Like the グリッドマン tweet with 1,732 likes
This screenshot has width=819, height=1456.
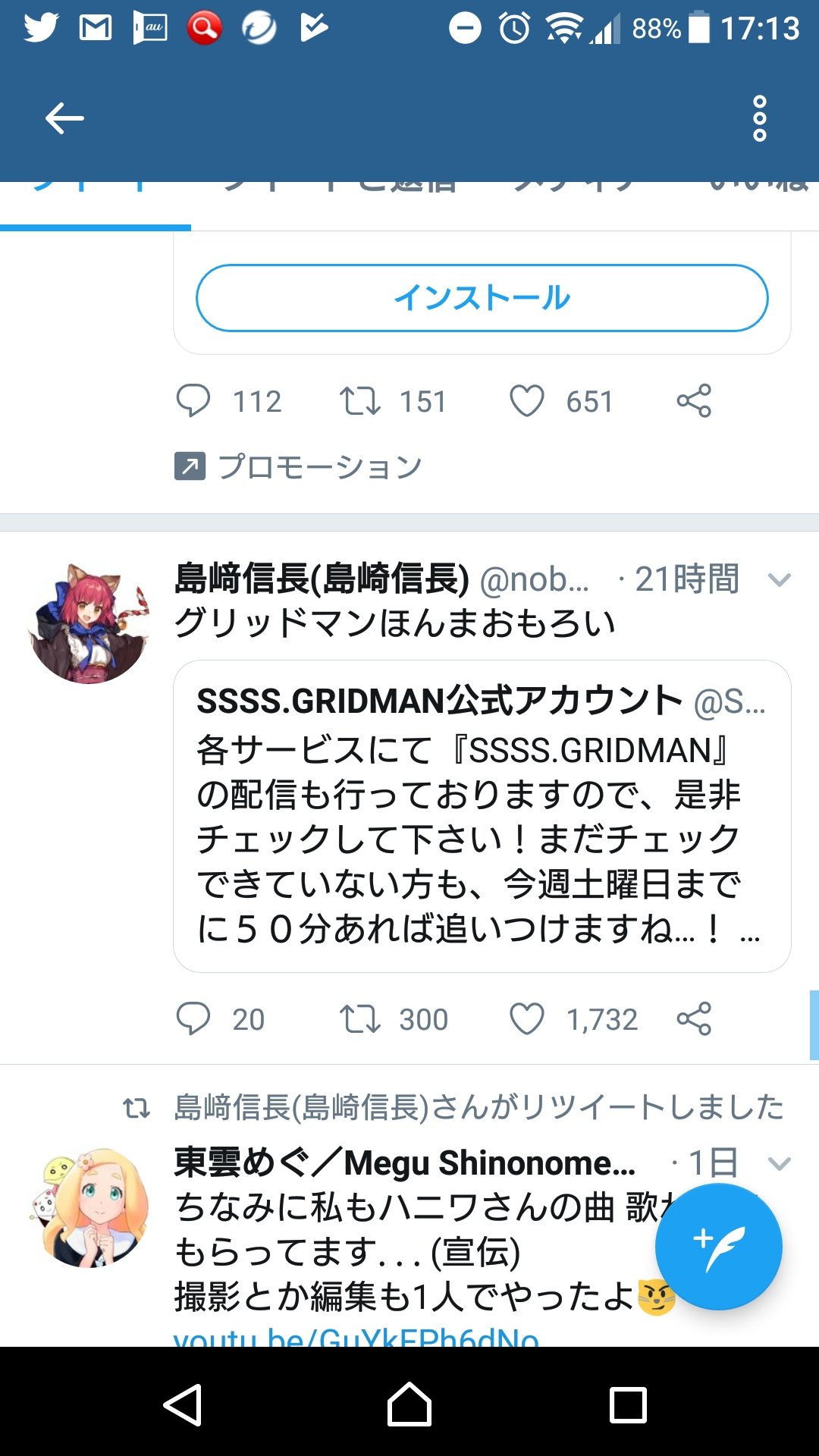point(527,1018)
